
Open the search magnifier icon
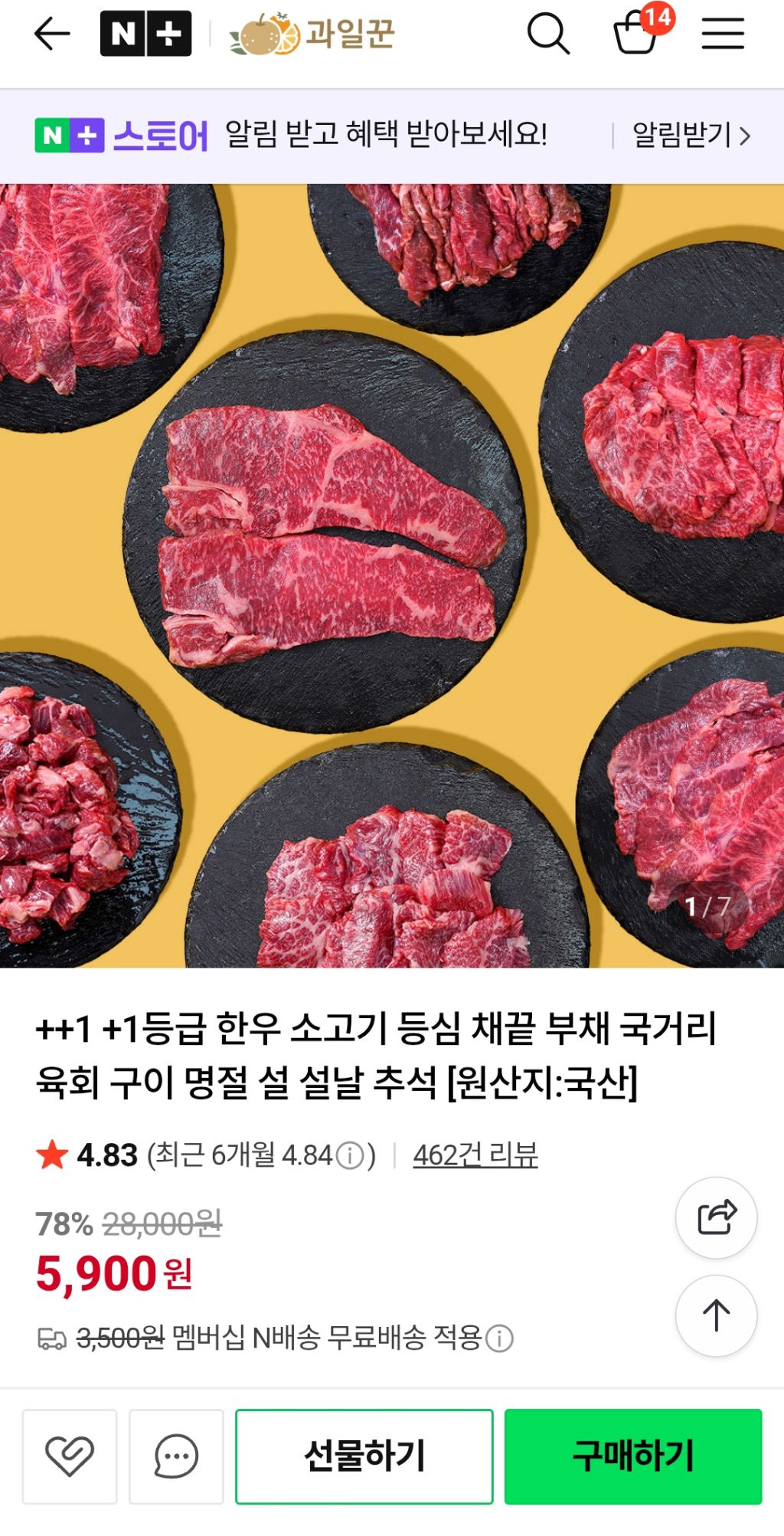point(548,34)
